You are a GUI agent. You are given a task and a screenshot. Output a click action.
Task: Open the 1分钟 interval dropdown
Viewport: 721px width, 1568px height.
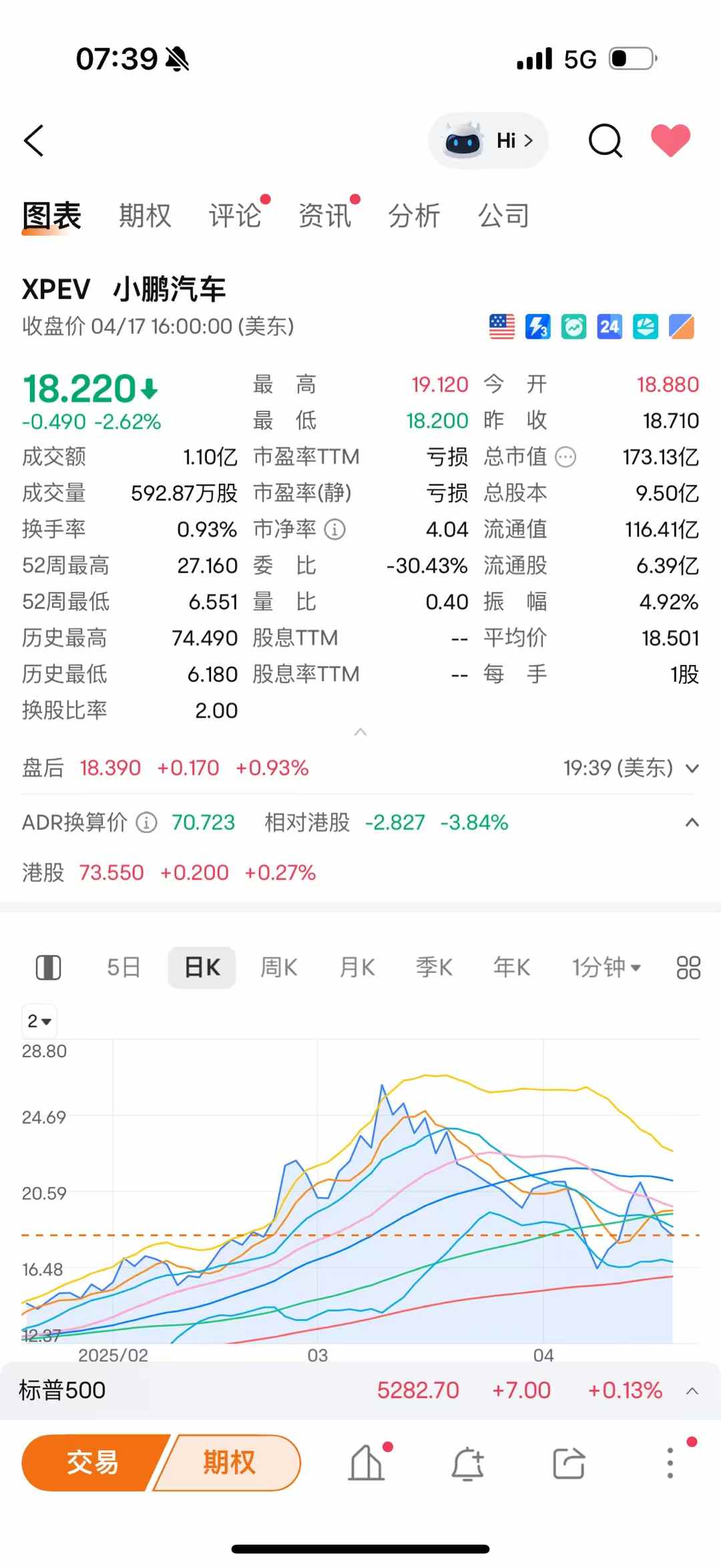click(x=606, y=967)
